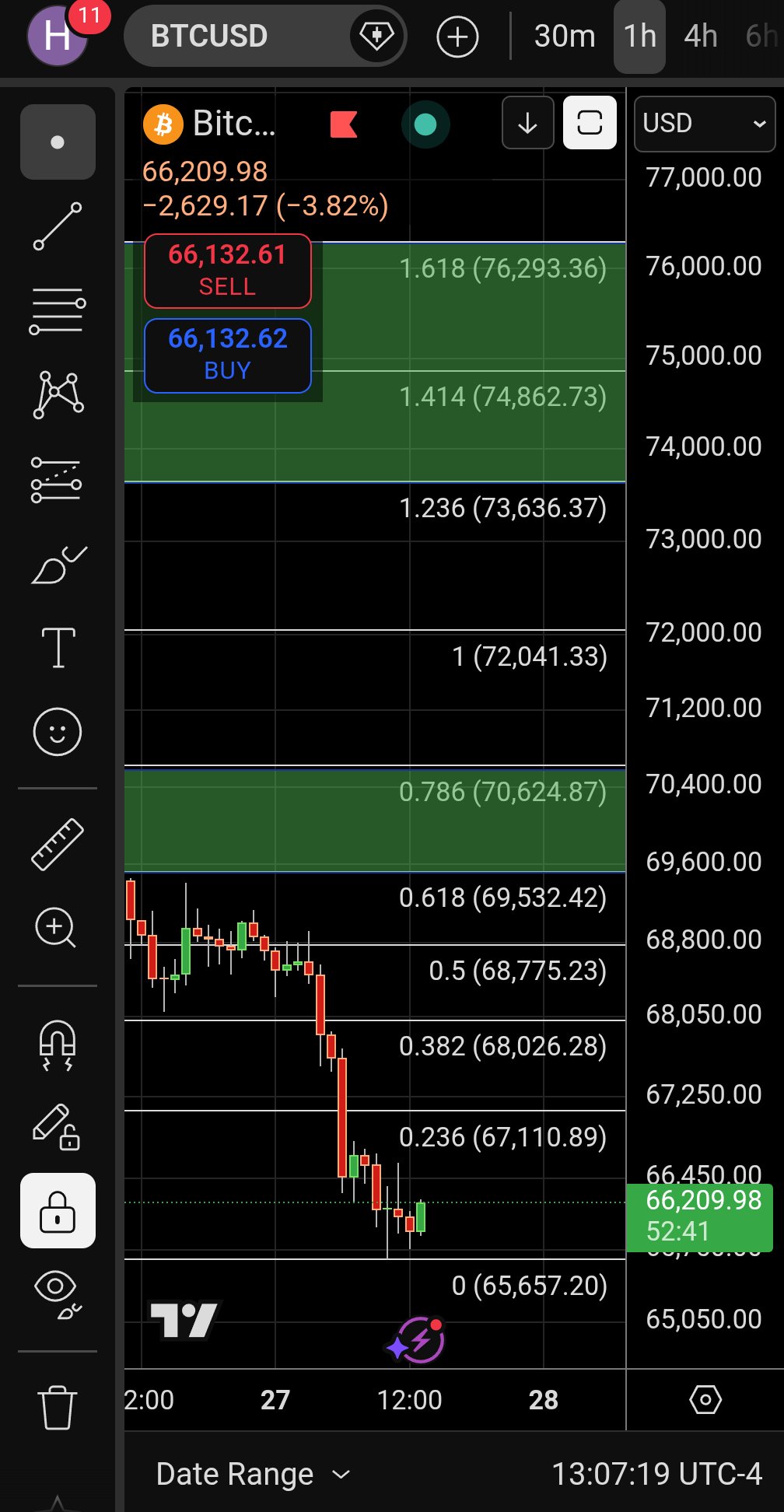The width and height of the screenshot is (784, 1512).
Task: Activate the zoom in tool
Action: coord(56,927)
